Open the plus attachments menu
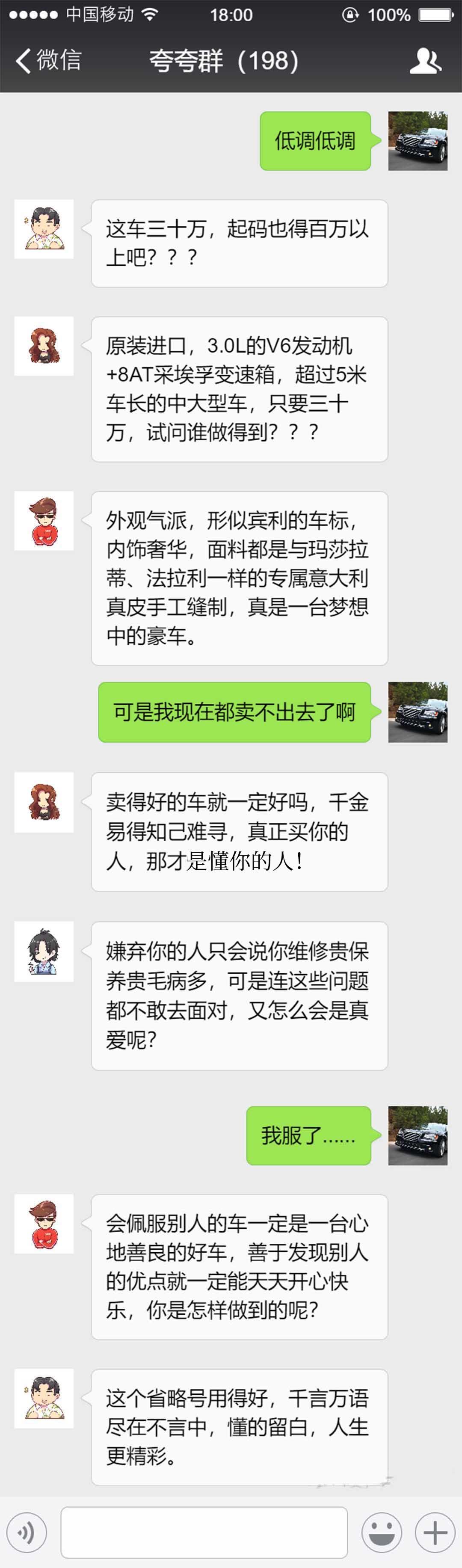 click(x=435, y=1532)
